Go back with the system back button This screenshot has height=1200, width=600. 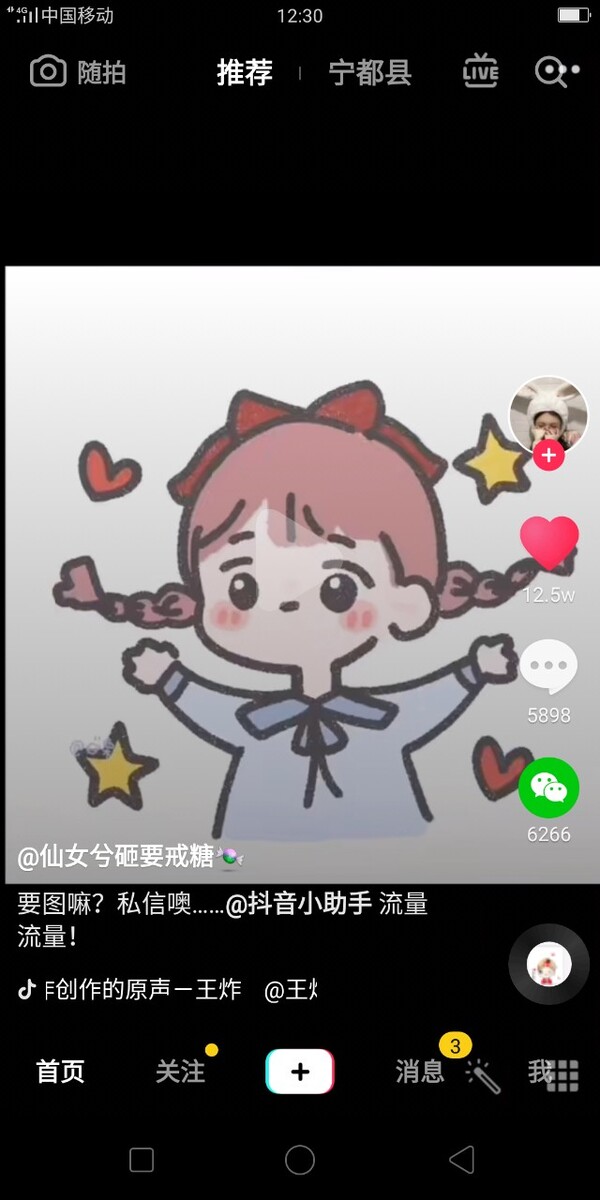point(461,1160)
